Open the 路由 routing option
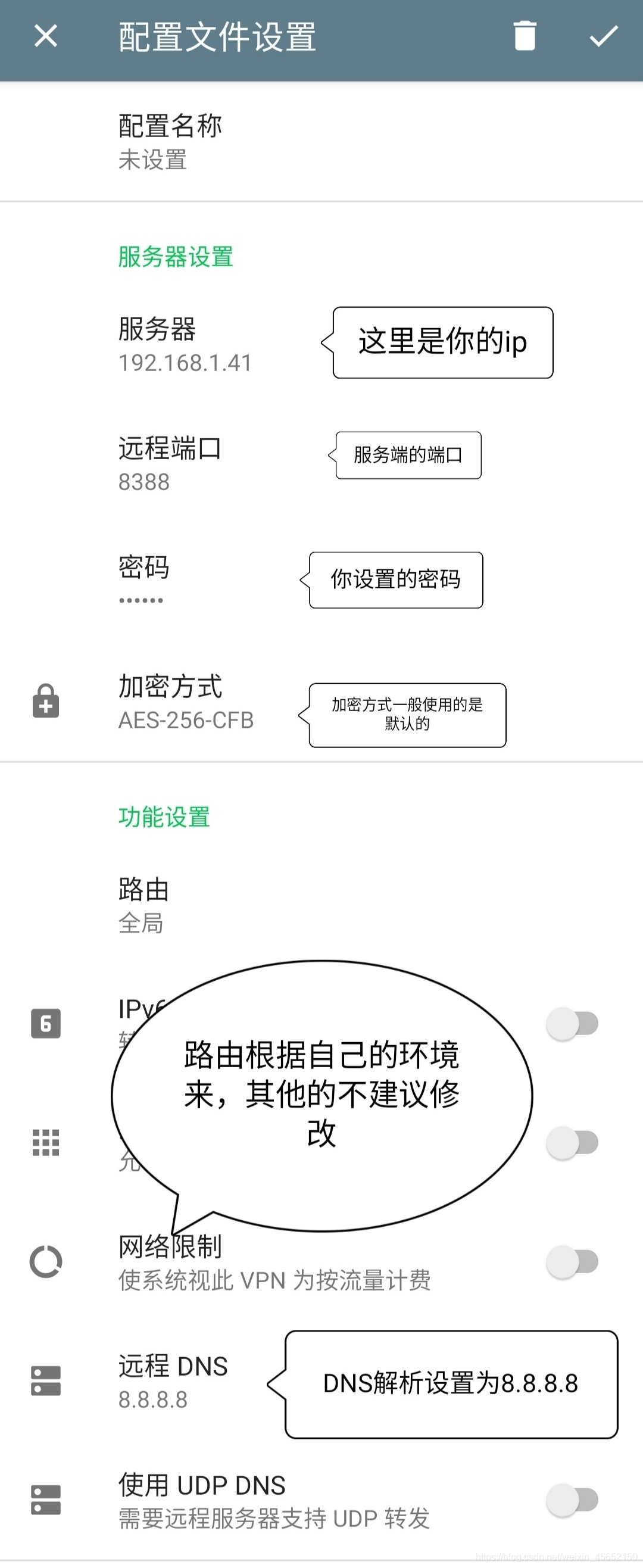This screenshot has height=1568, width=643. coord(143,905)
